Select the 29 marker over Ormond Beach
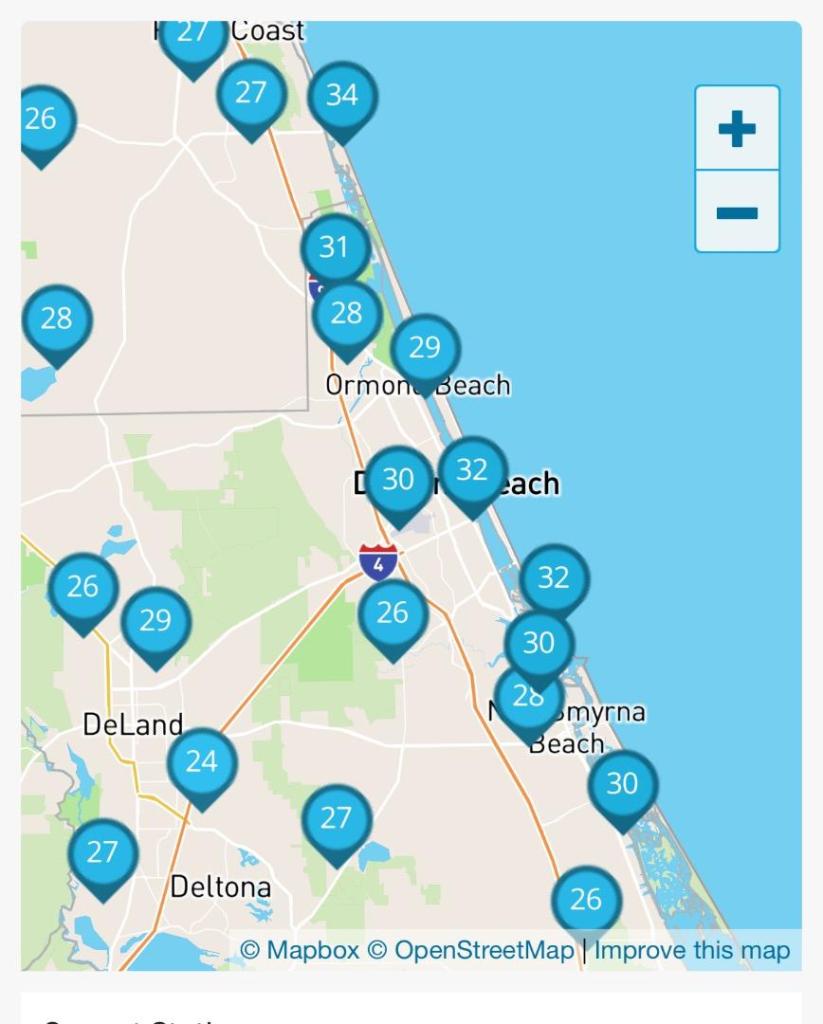Screen dimensions: 823x1024 (x=425, y=349)
